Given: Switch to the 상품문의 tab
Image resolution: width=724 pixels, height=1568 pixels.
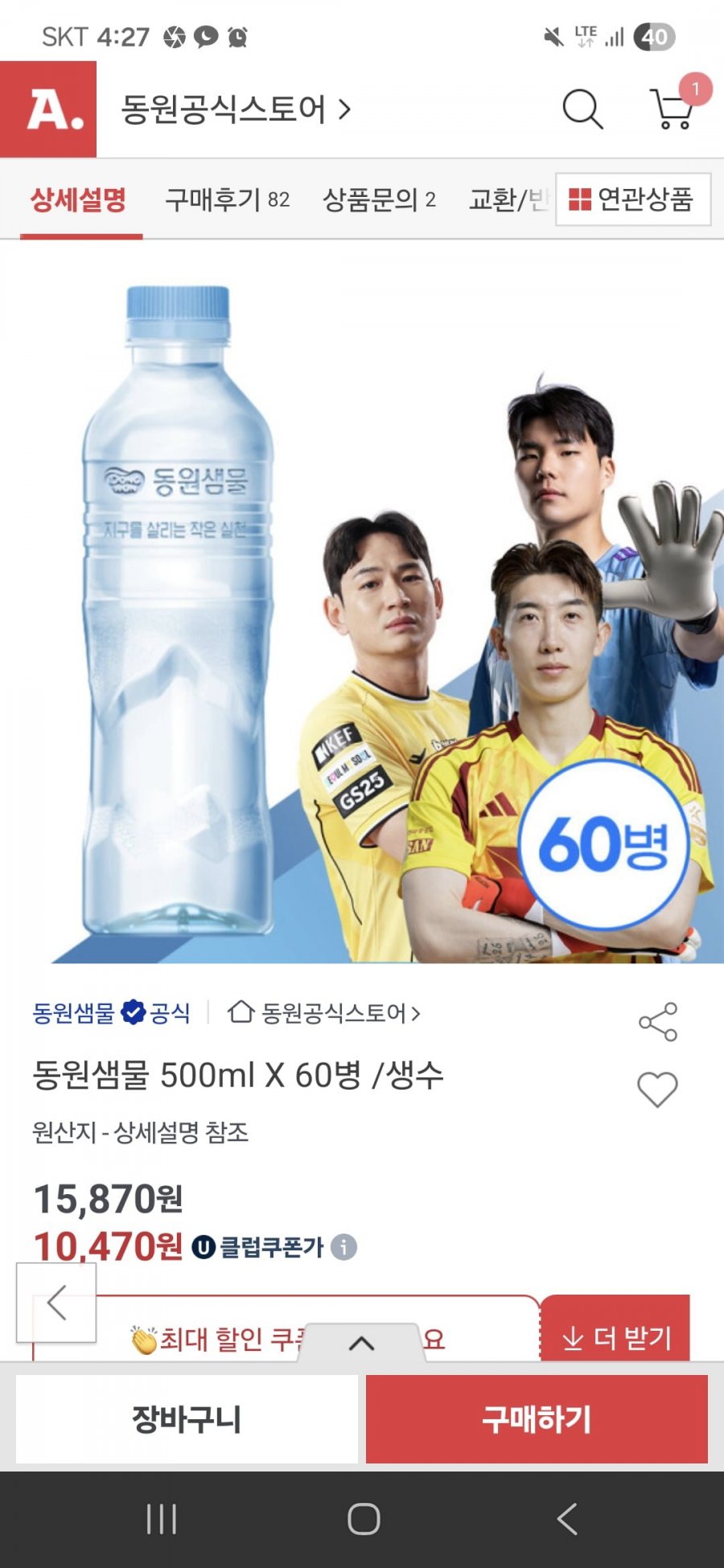Looking at the screenshot, I should coord(379,199).
